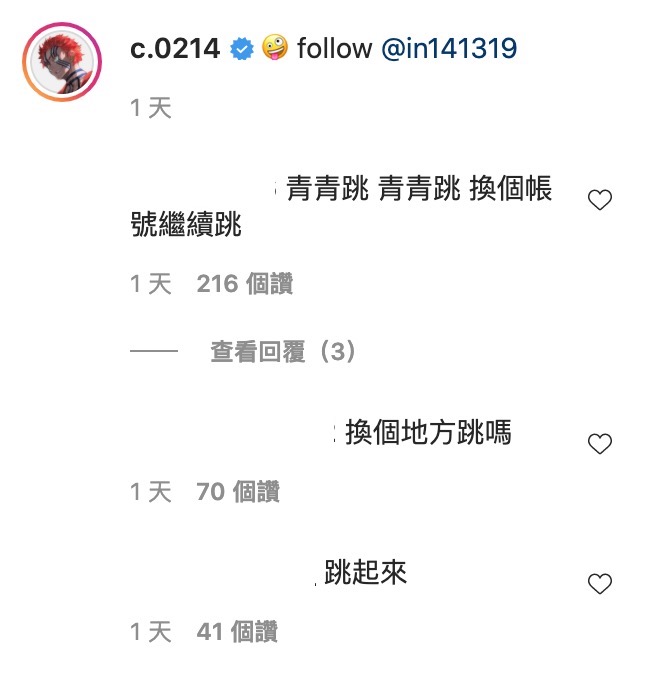Like the comment 跳起來
662x676 pixels.
click(x=599, y=585)
